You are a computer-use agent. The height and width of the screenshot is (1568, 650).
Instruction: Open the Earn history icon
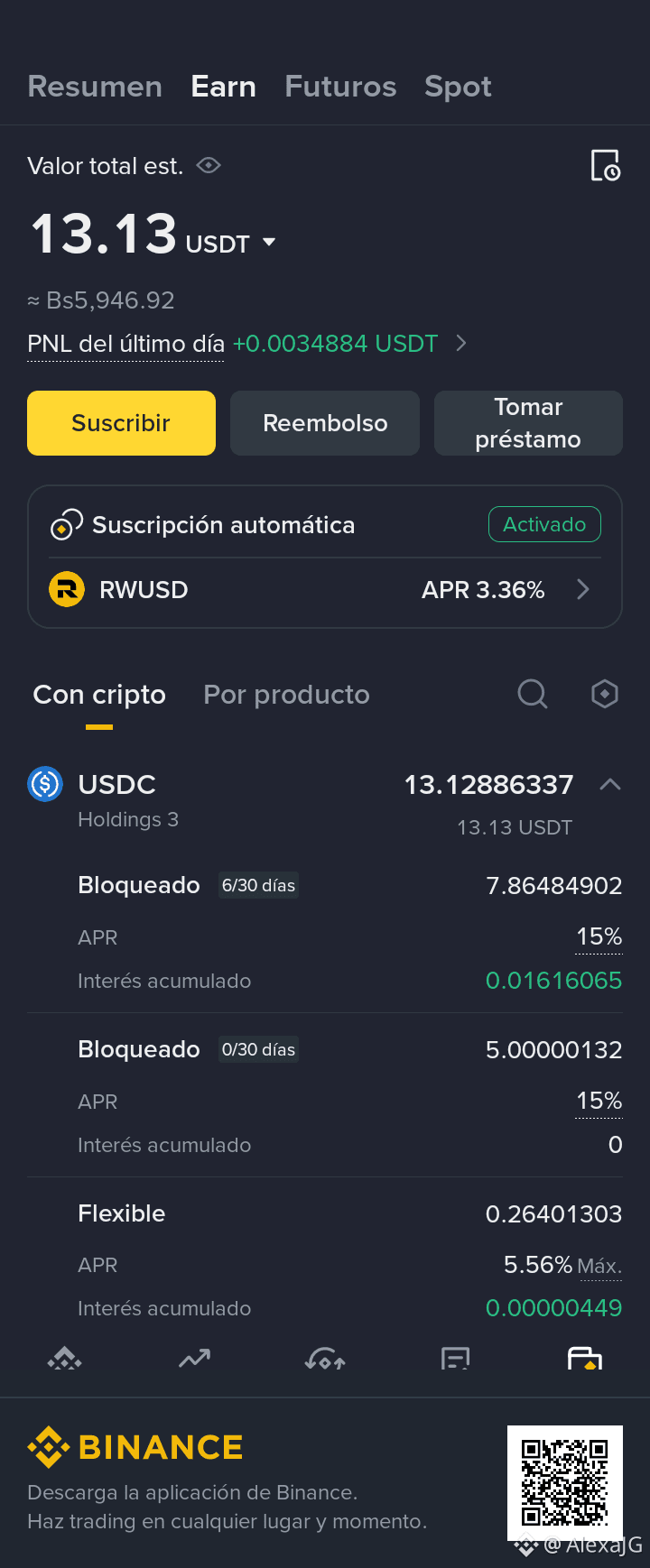point(605,166)
